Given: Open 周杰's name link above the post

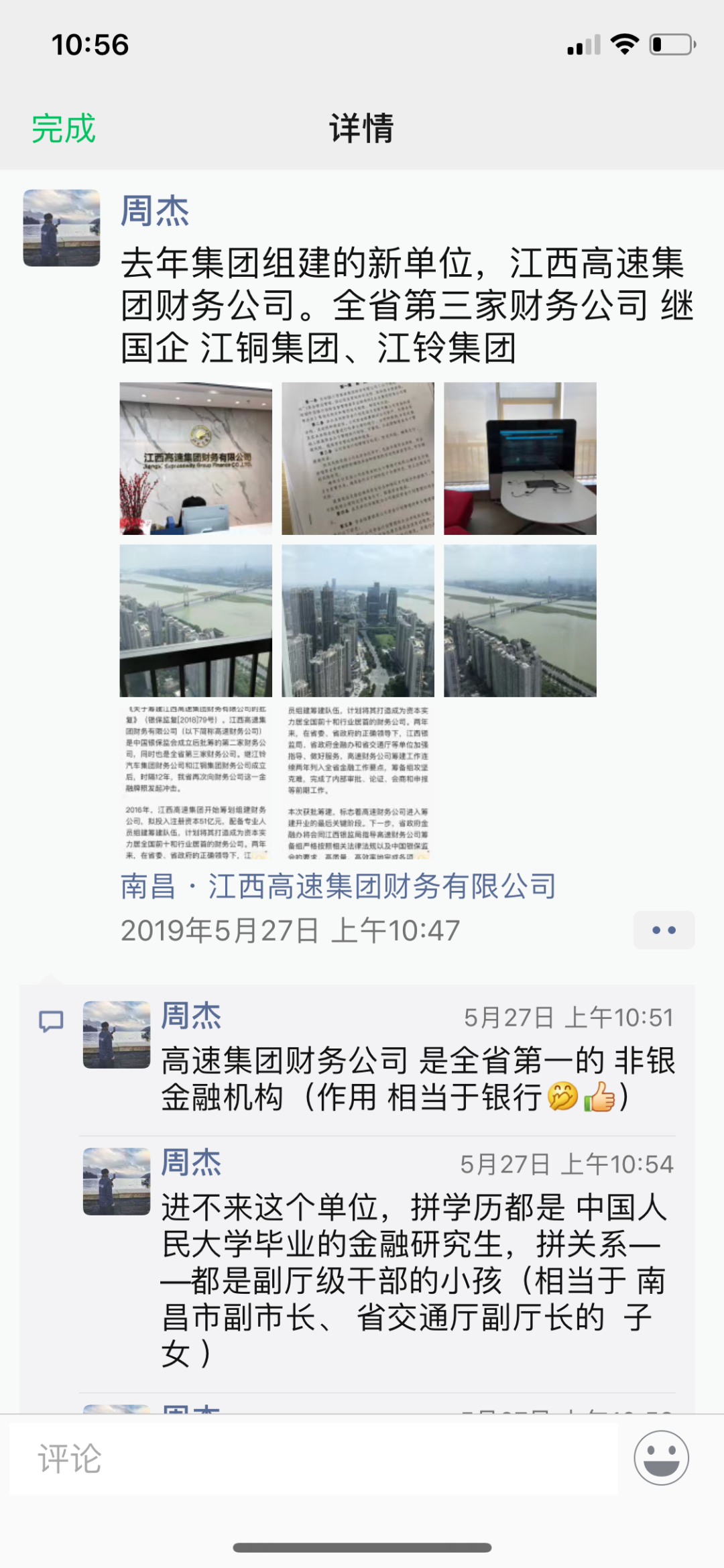Looking at the screenshot, I should (155, 211).
